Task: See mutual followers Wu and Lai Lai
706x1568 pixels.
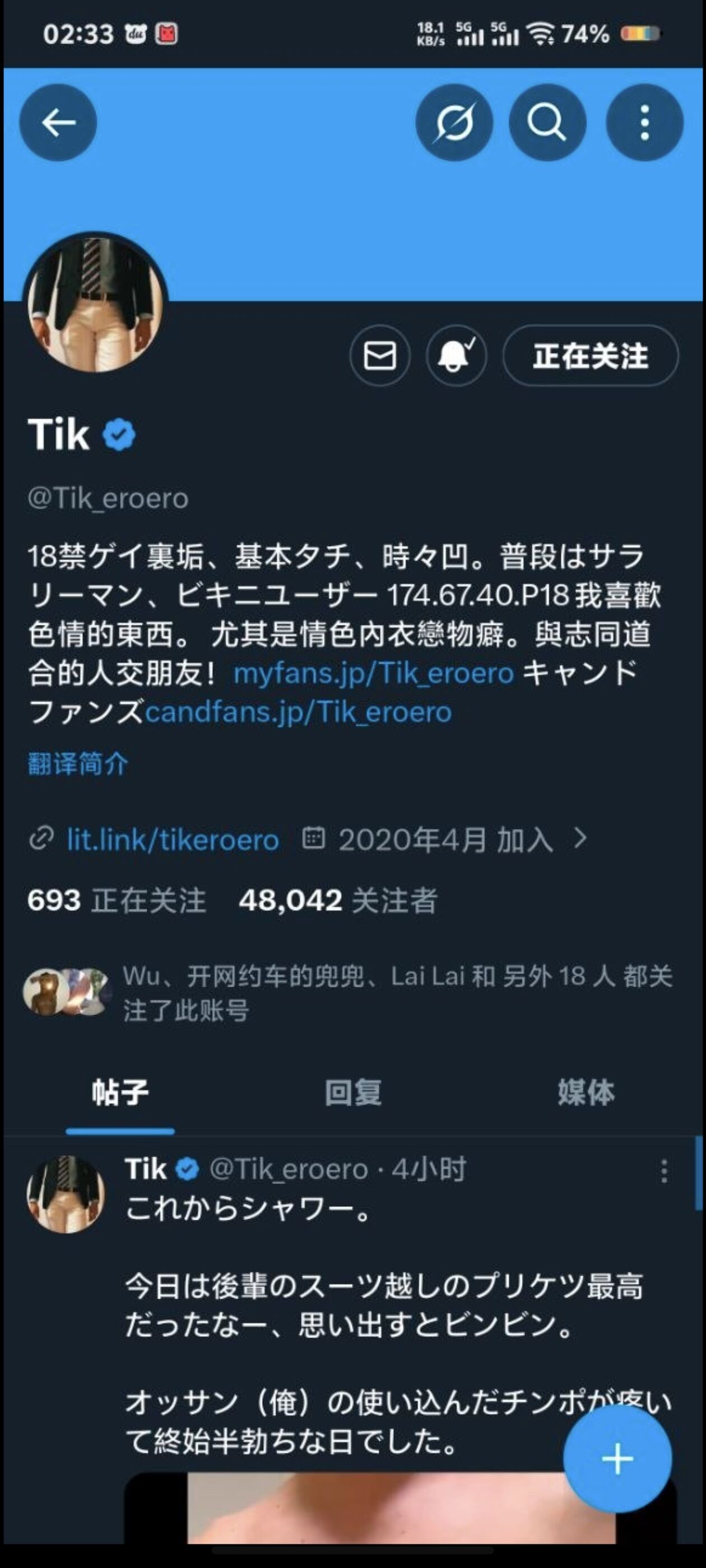Action: (x=396, y=992)
